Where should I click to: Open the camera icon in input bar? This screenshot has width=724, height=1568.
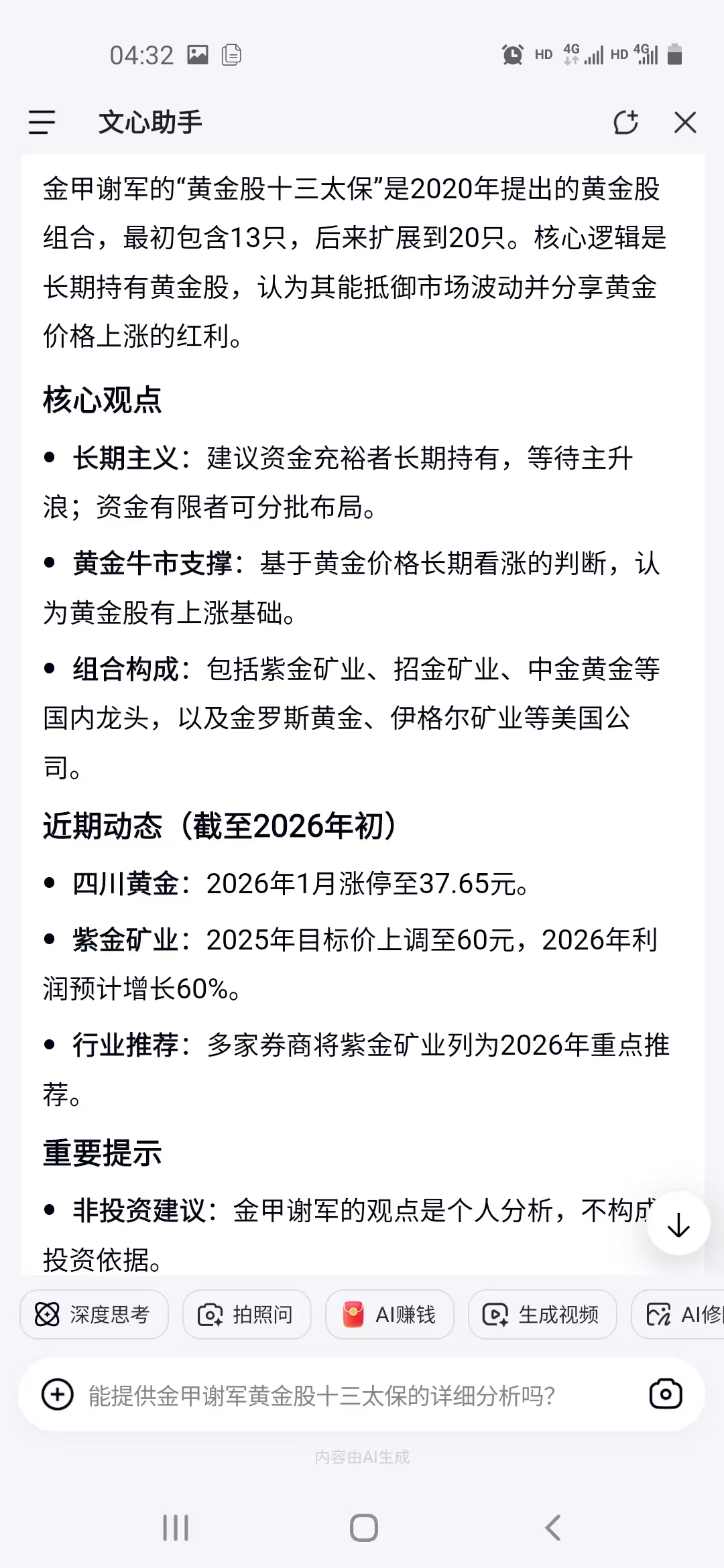coord(666,1395)
